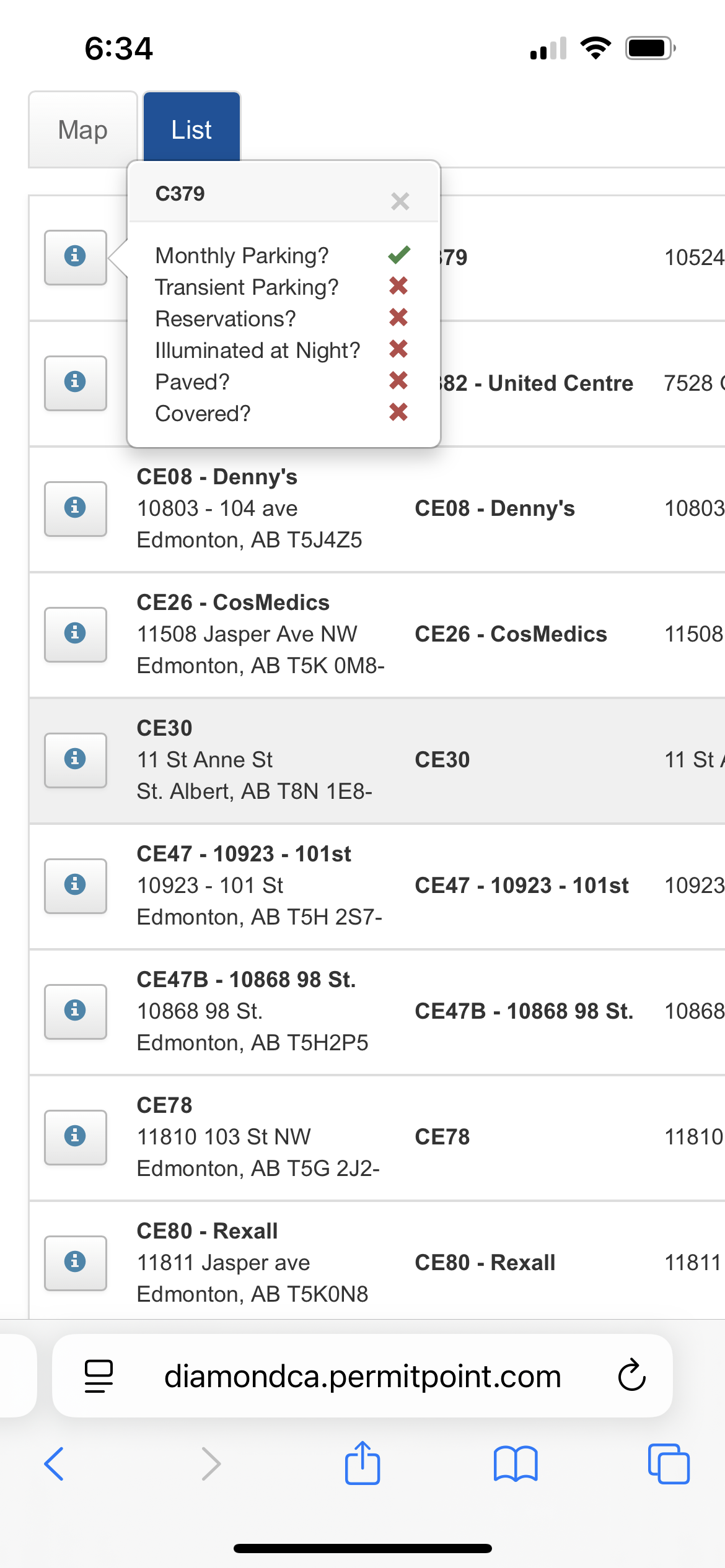This screenshot has width=725, height=1568.
Task: Tap the info button of the C379 row
Action: (75, 257)
